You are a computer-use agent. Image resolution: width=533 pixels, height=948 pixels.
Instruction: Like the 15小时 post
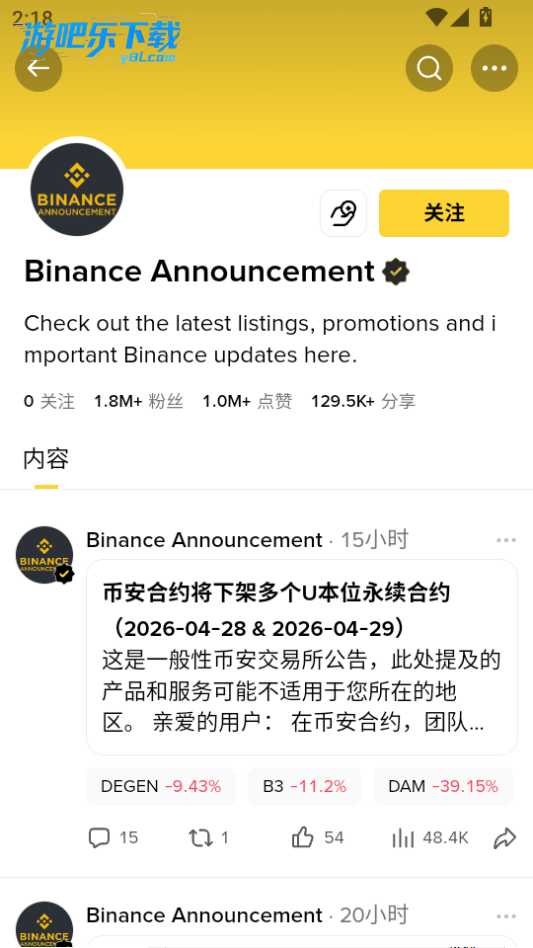click(318, 838)
